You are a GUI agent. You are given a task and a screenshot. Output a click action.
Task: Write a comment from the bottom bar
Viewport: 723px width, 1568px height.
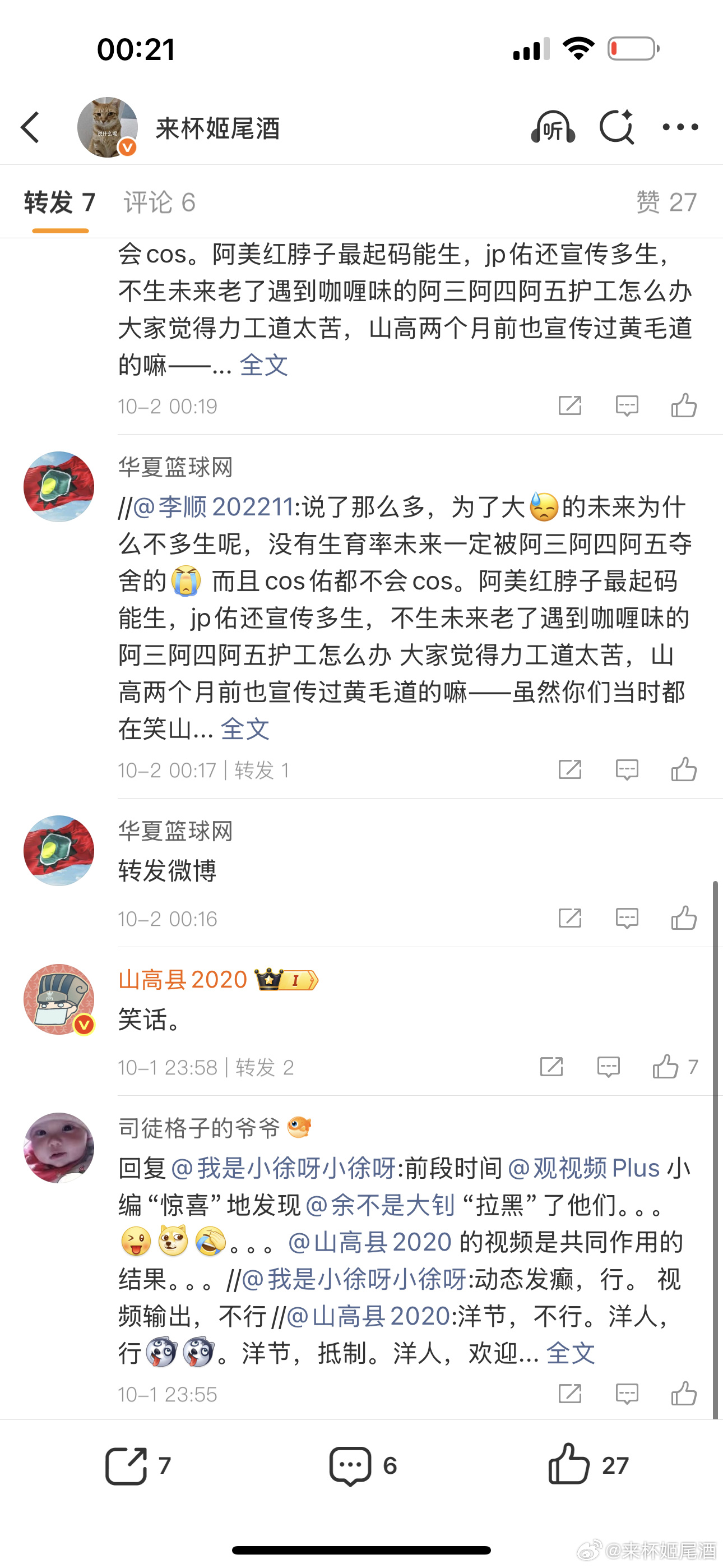tap(361, 1466)
